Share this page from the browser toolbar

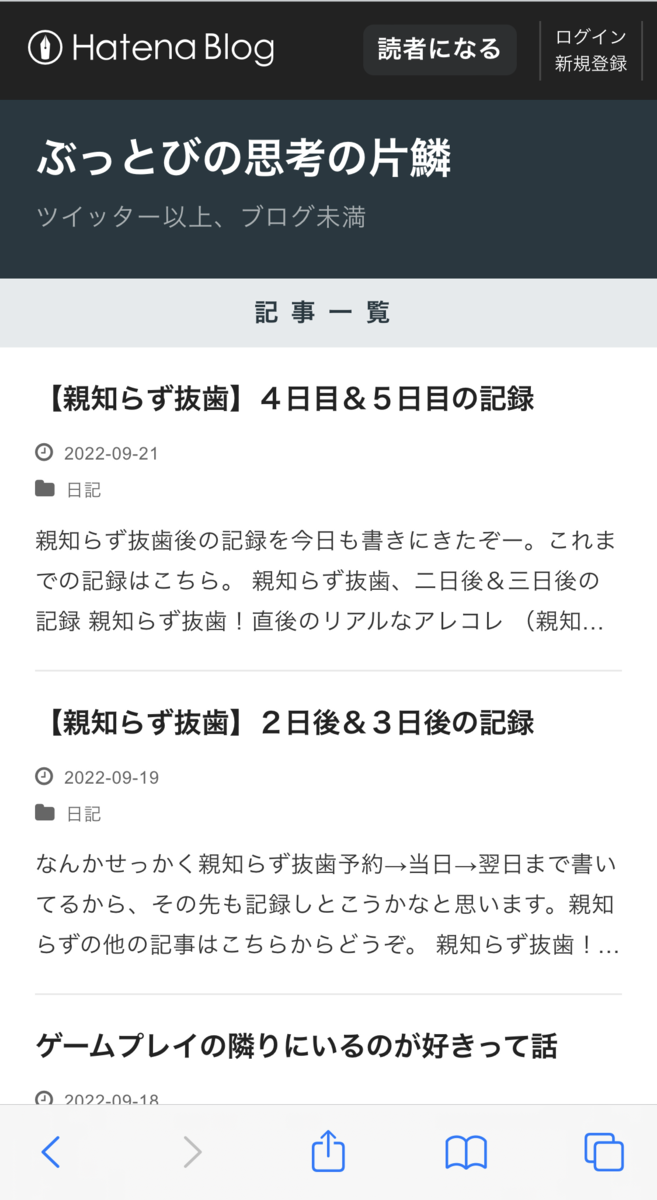[x=328, y=1153]
